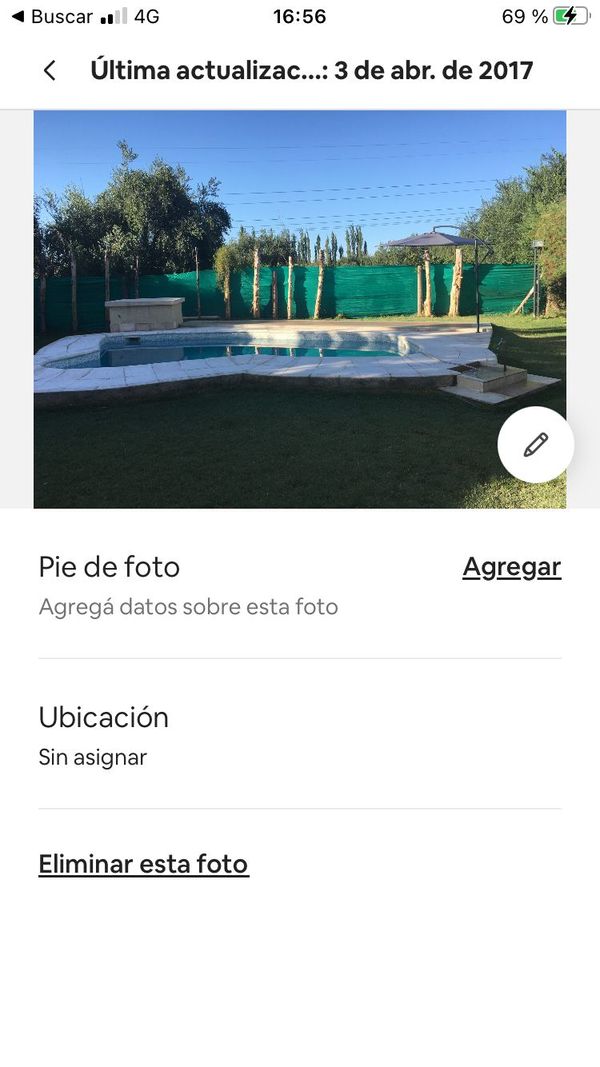Open the Ubicación setting
This screenshot has width=600, height=1067.
(104, 734)
